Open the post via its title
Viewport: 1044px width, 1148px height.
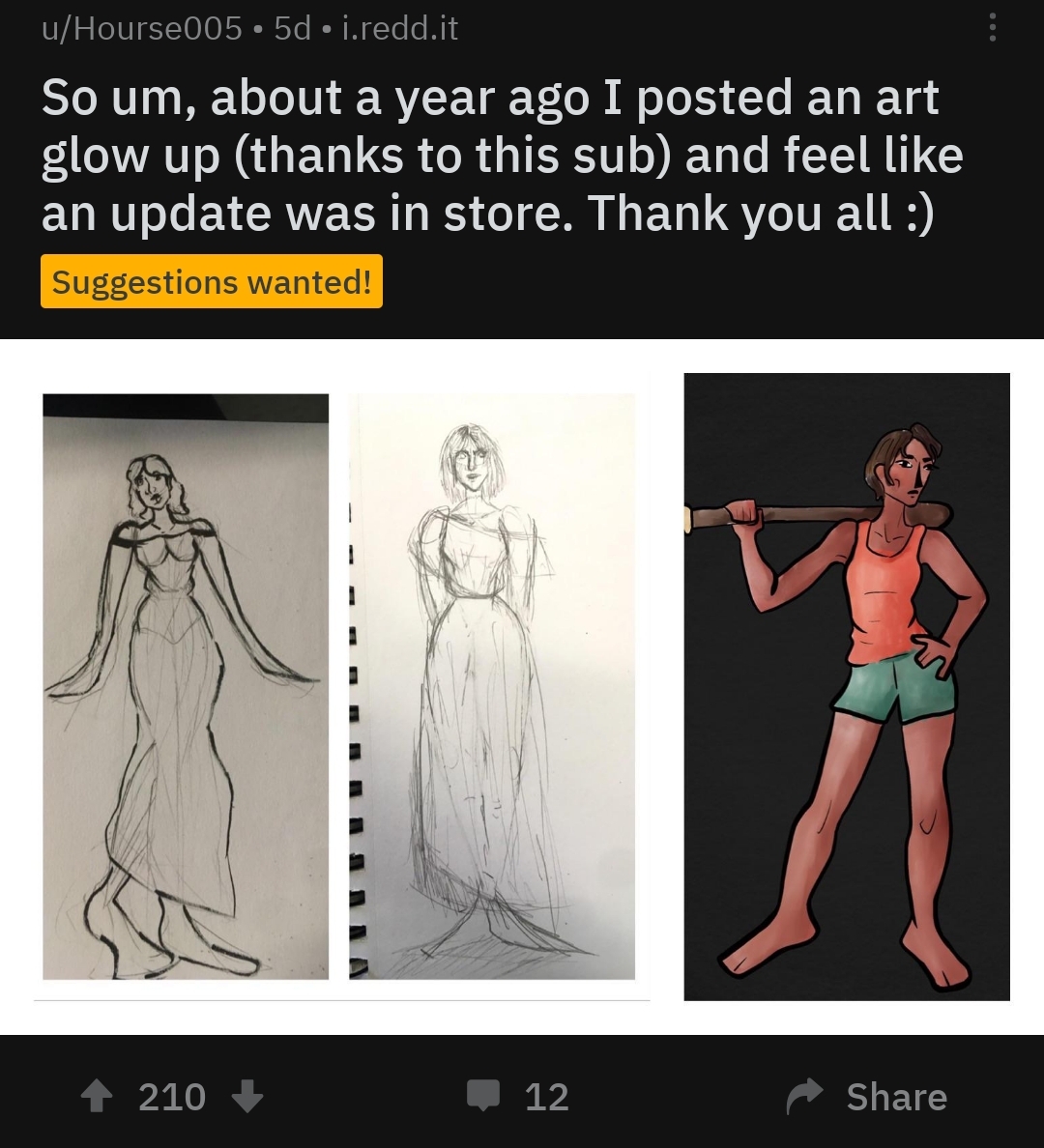tap(502, 155)
